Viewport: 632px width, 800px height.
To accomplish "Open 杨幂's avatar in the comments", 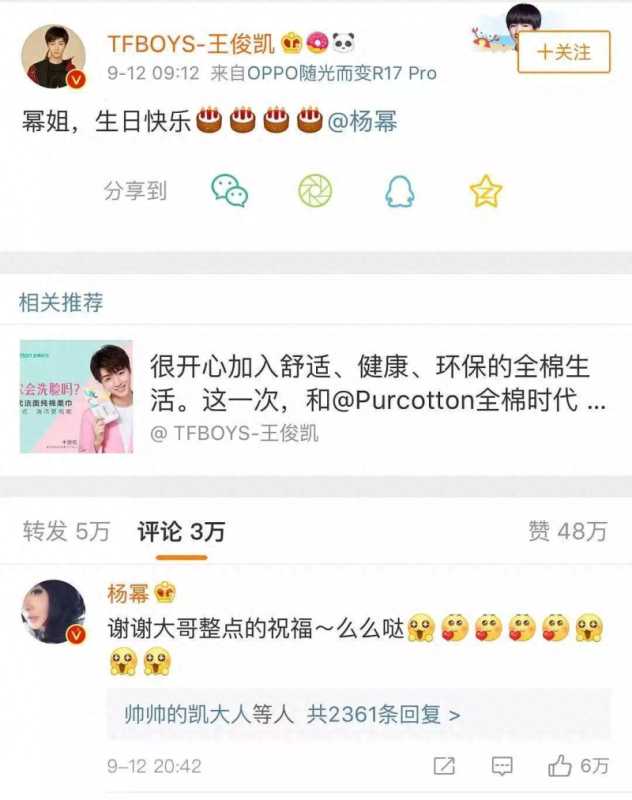I will [x=54, y=612].
